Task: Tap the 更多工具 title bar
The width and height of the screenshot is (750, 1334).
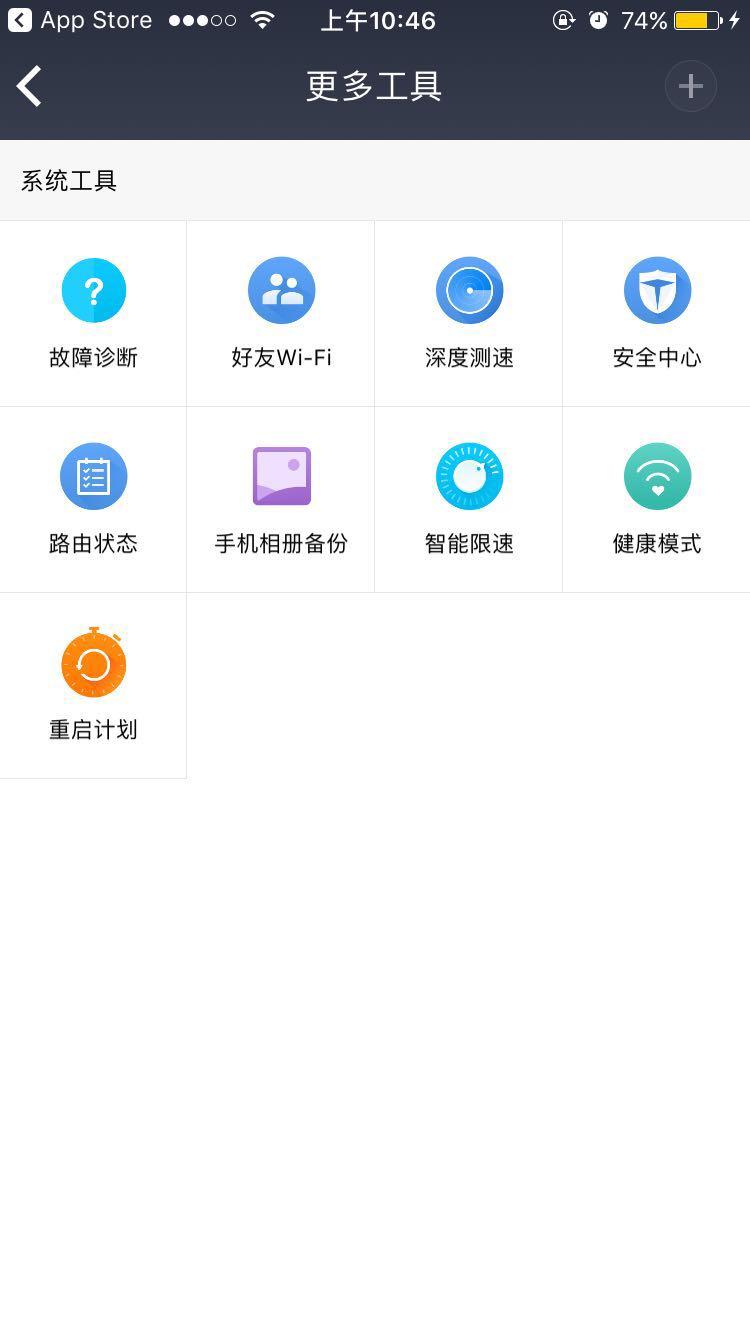Action: [374, 86]
